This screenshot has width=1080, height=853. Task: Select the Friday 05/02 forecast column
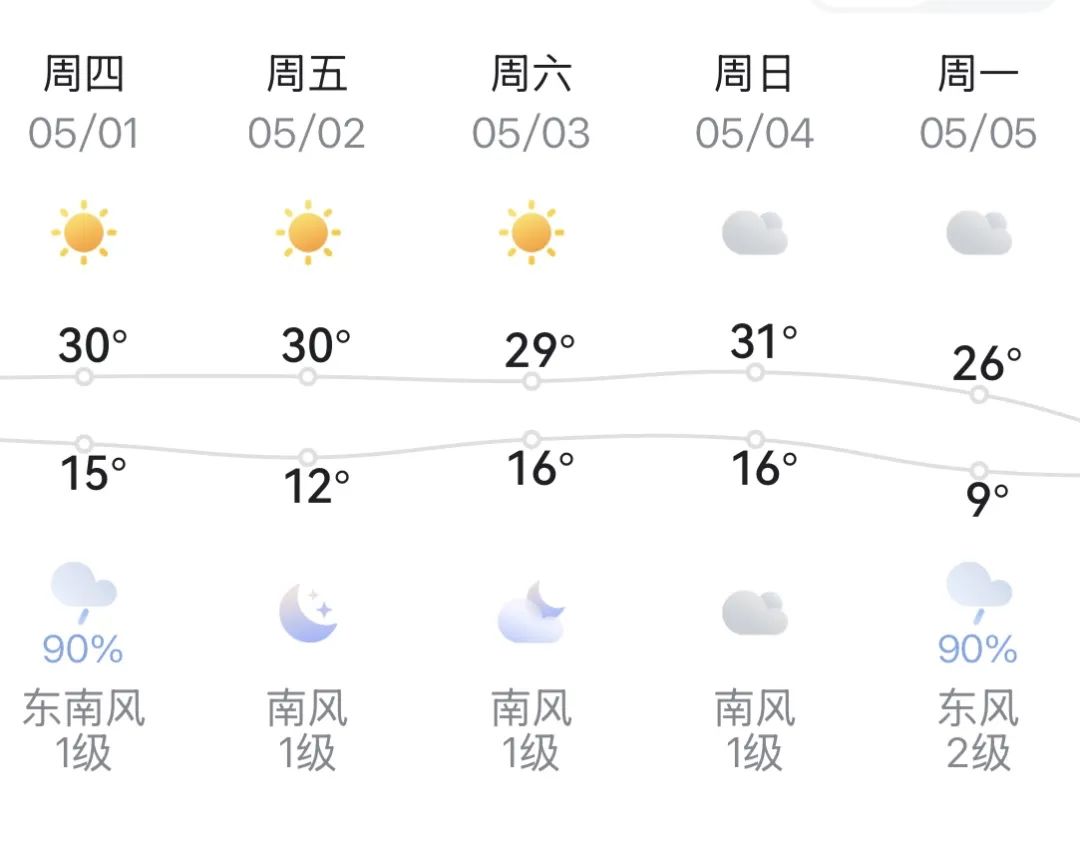click(x=307, y=232)
